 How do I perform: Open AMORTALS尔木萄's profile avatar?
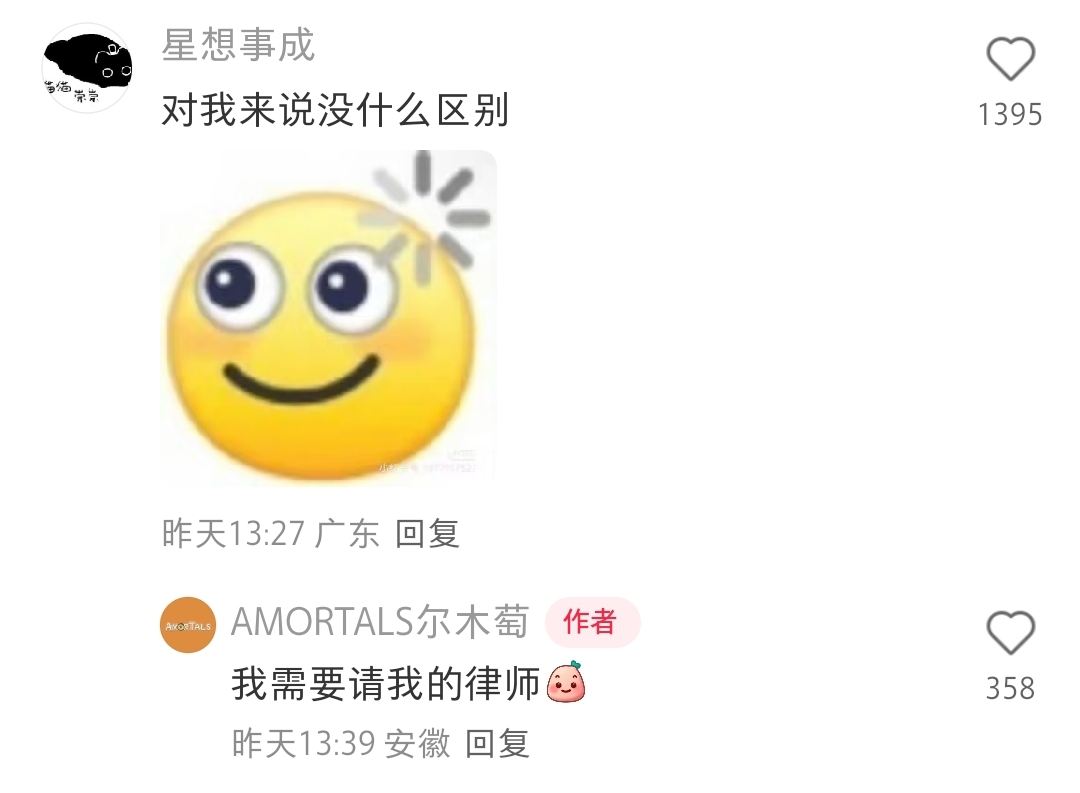(188, 625)
